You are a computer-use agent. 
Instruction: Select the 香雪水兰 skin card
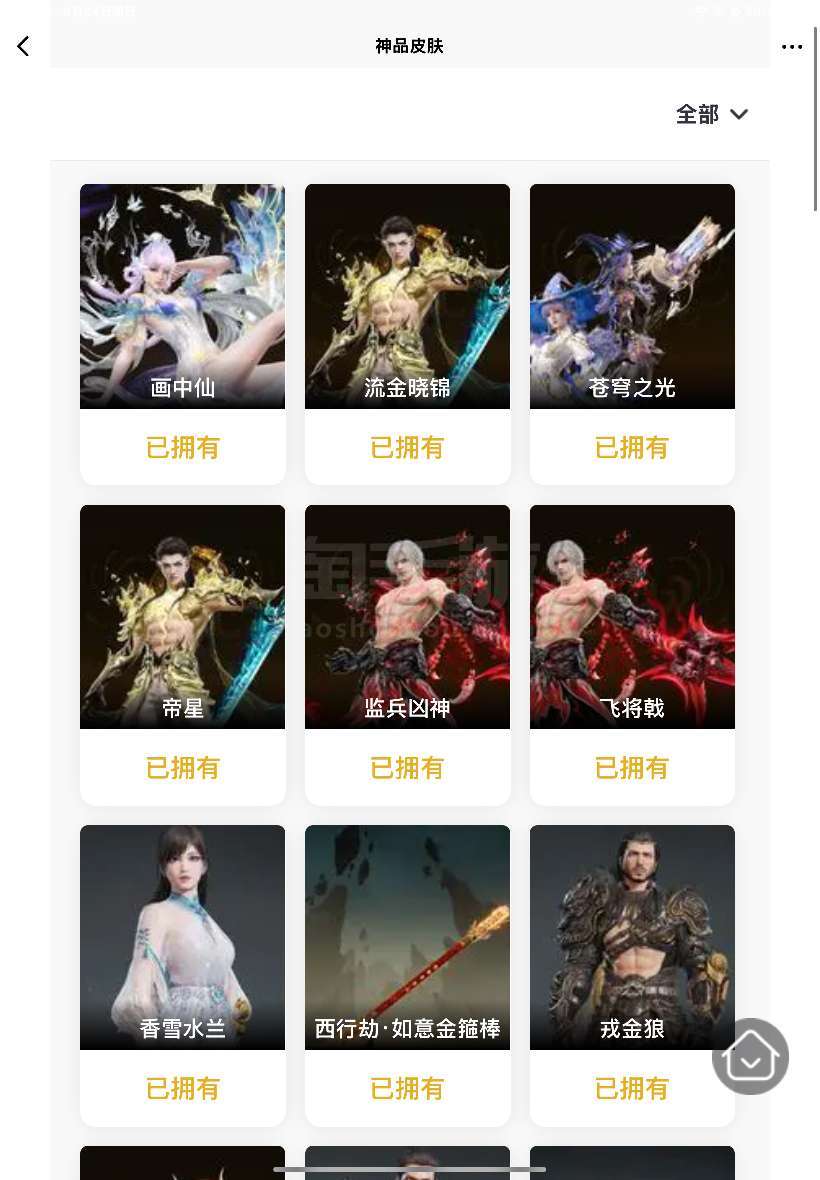[x=182, y=937]
